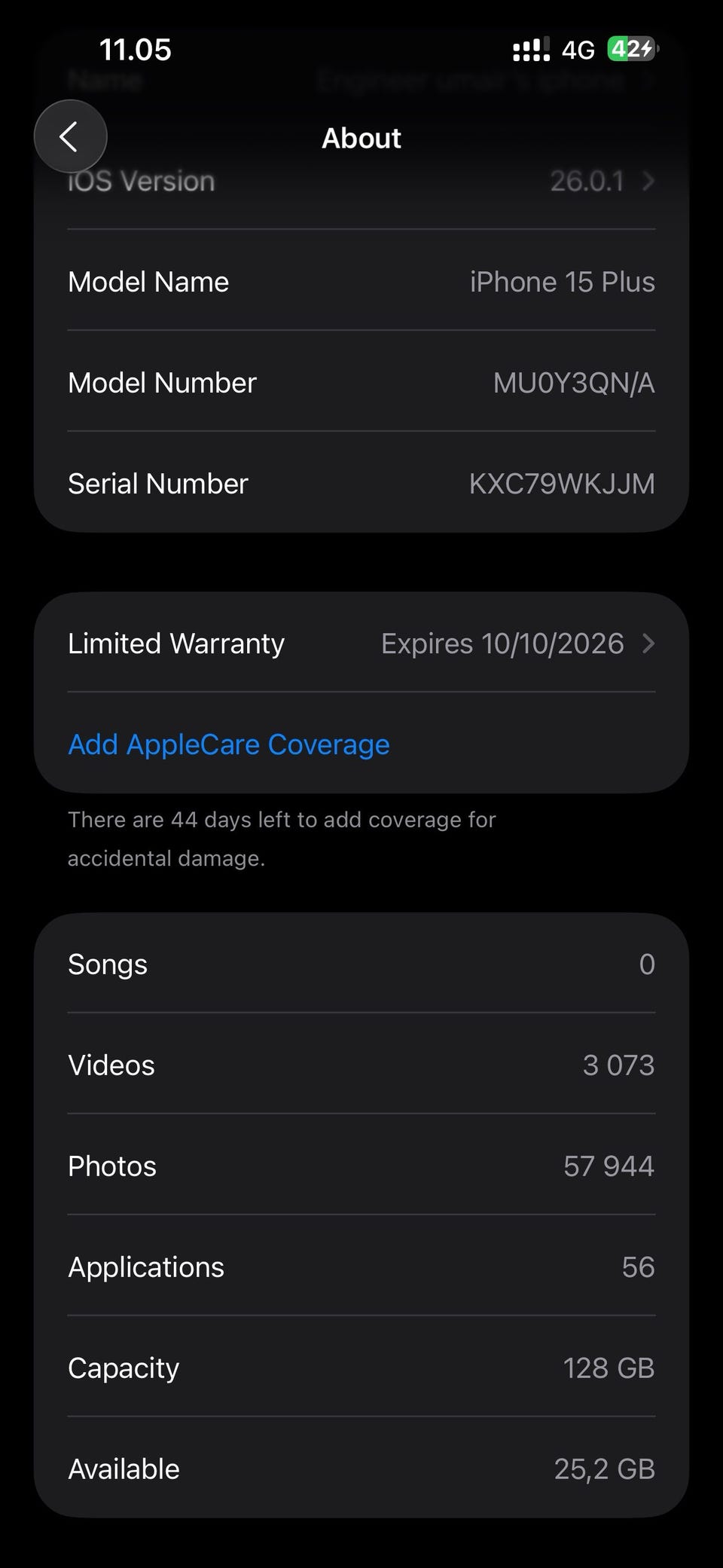
Task: Tap Add AppleCare Coverage
Action: pyautogui.click(x=229, y=744)
